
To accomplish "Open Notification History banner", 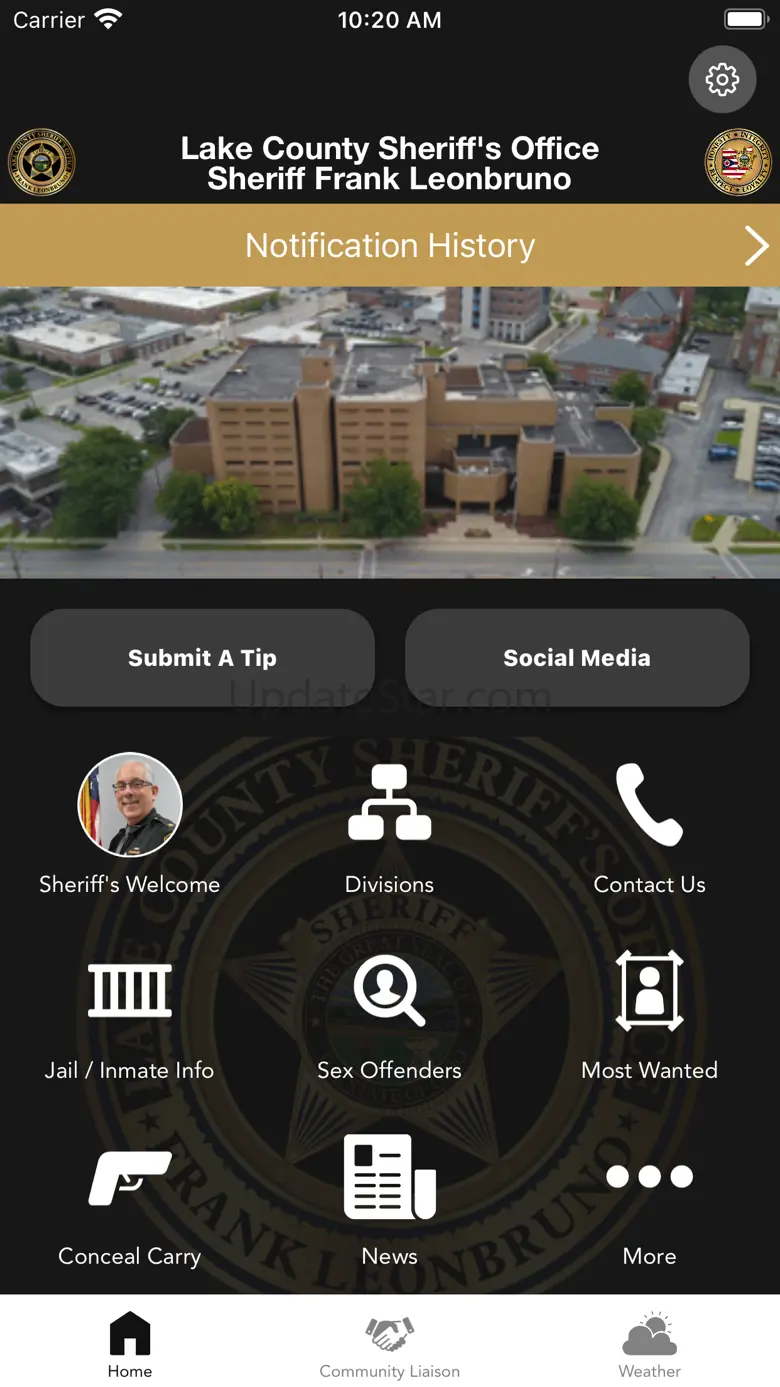I will [390, 246].
